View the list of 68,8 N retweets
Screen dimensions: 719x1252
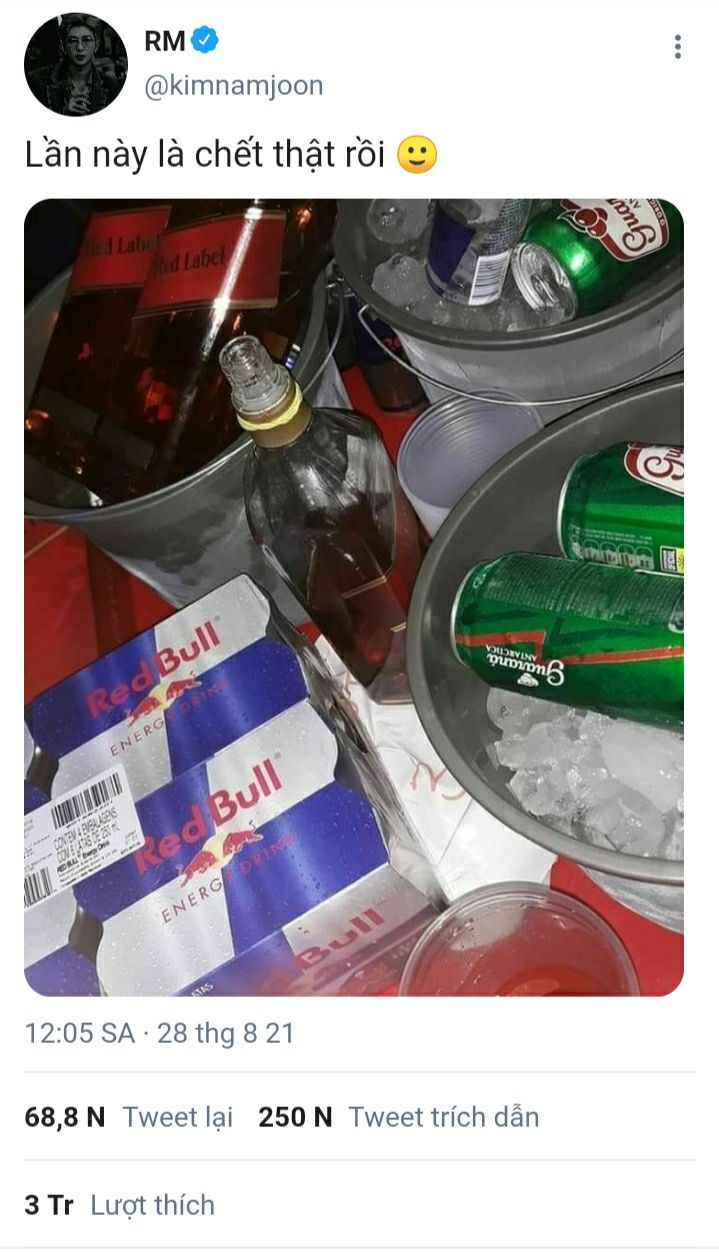129,1117
